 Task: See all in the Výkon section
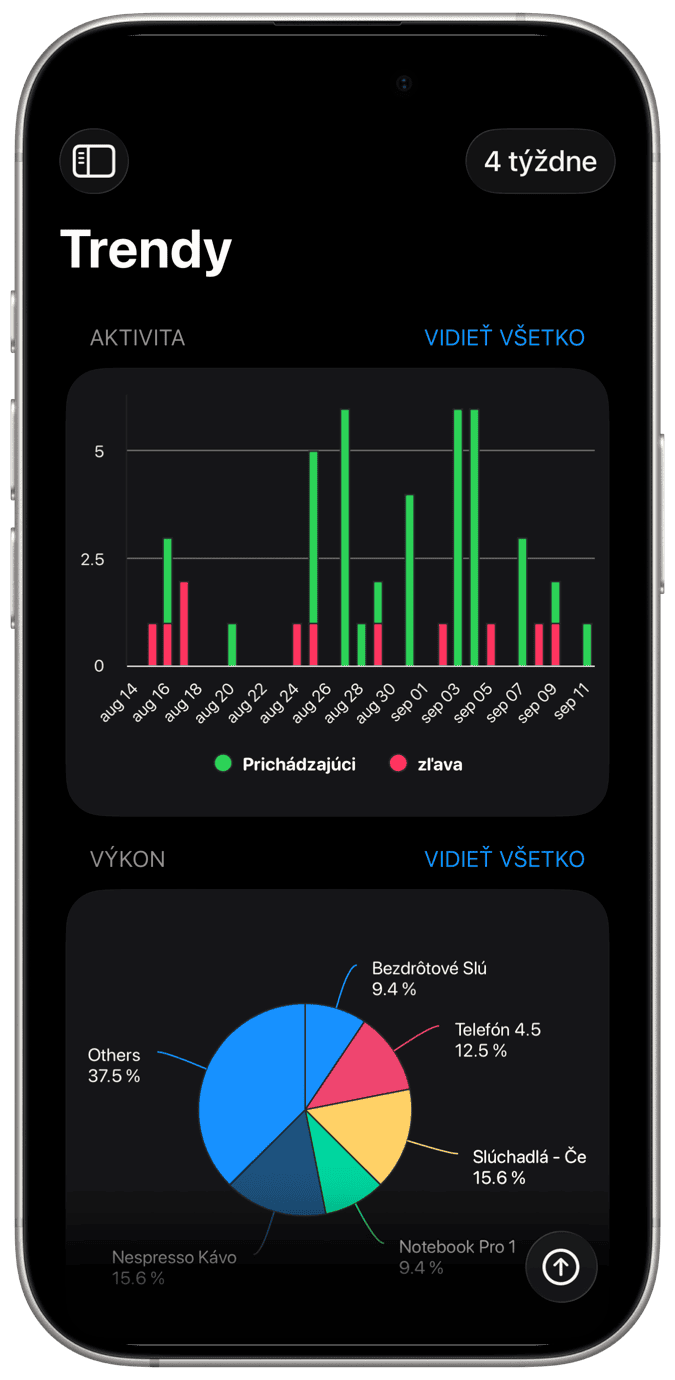(504, 859)
